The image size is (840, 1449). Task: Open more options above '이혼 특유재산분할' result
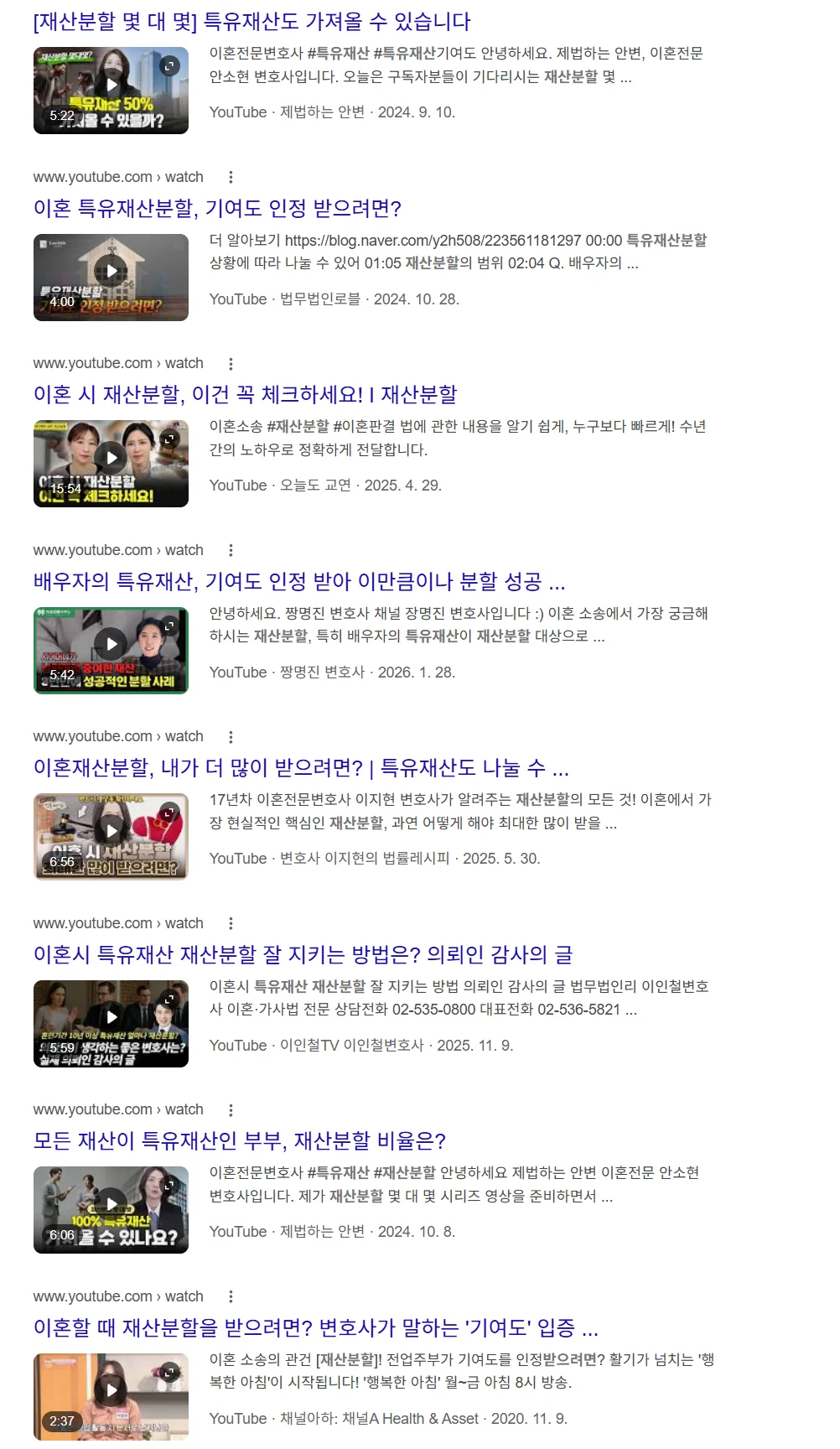coord(231,177)
